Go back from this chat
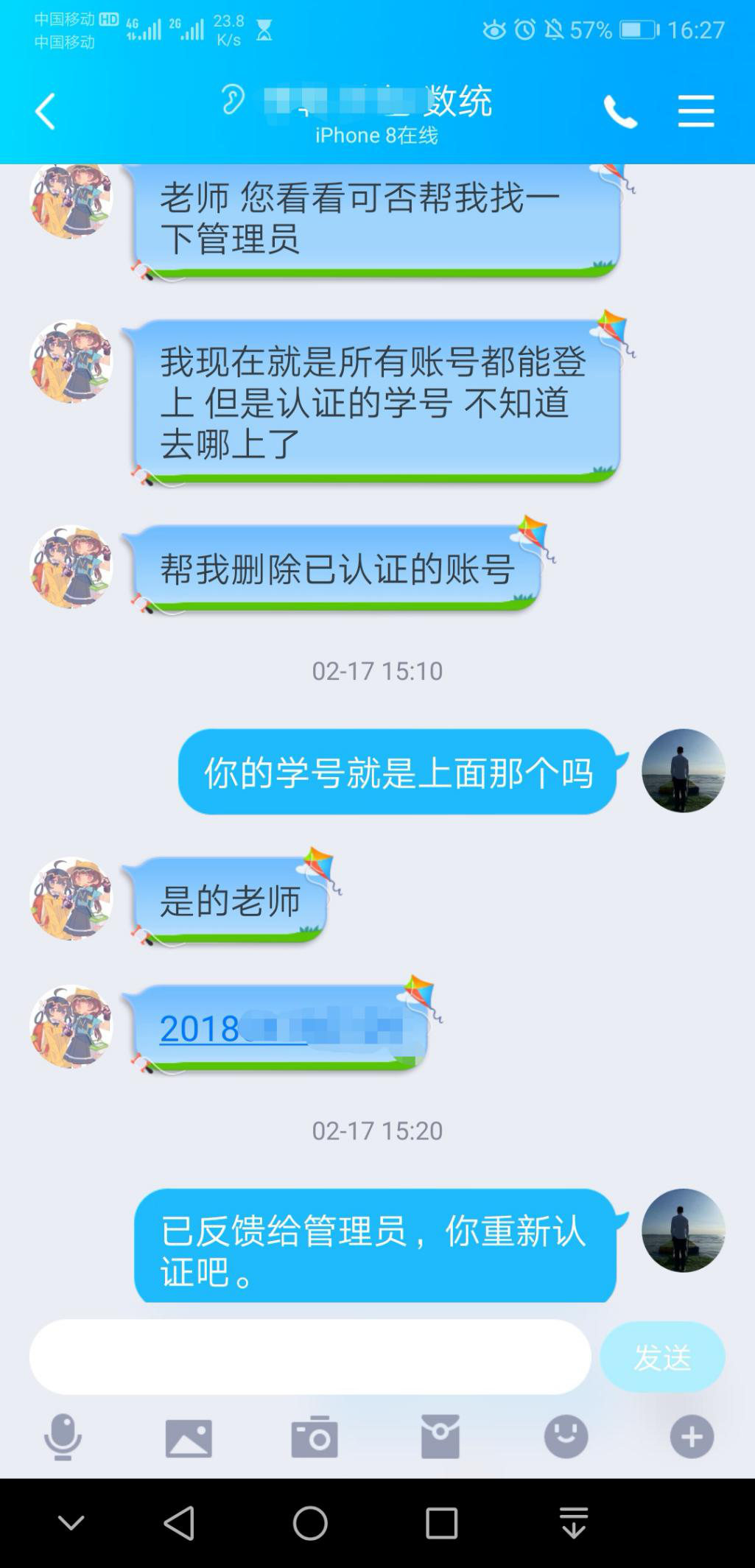755x1568 pixels. pos(46,112)
